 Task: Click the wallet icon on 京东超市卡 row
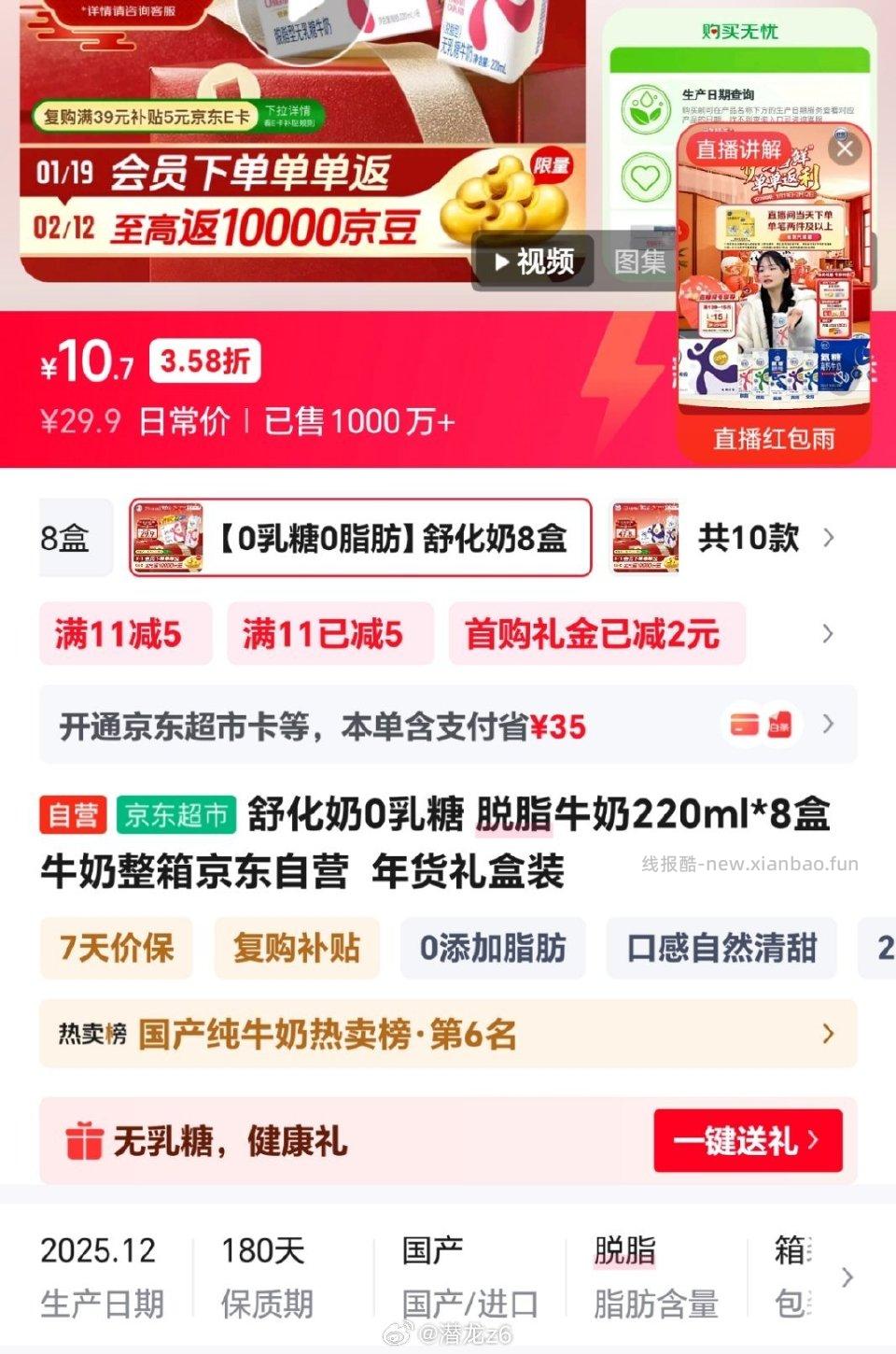click(747, 725)
